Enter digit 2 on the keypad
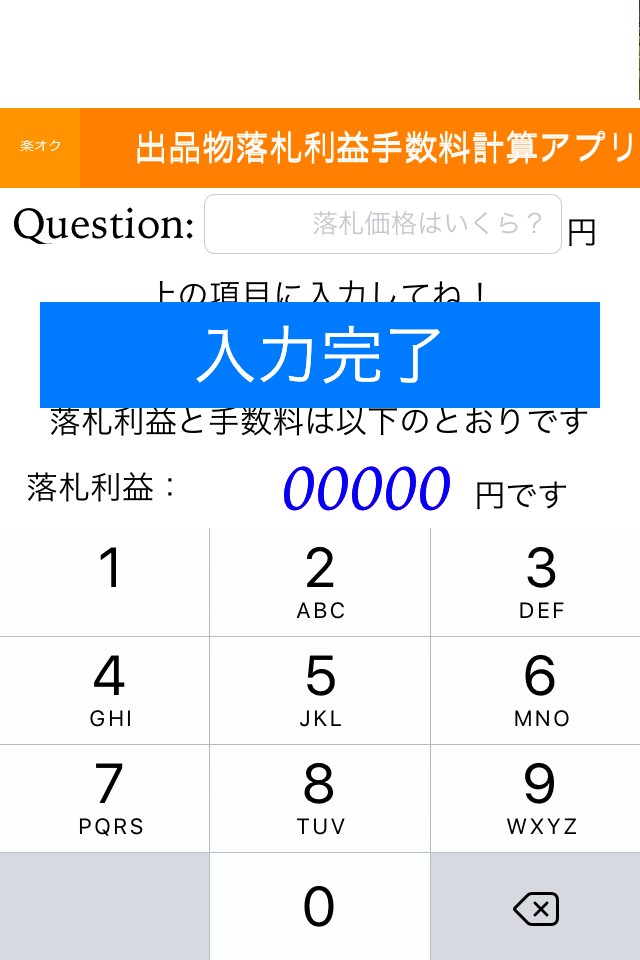Screen dimensions: 640x960 point(320,582)
